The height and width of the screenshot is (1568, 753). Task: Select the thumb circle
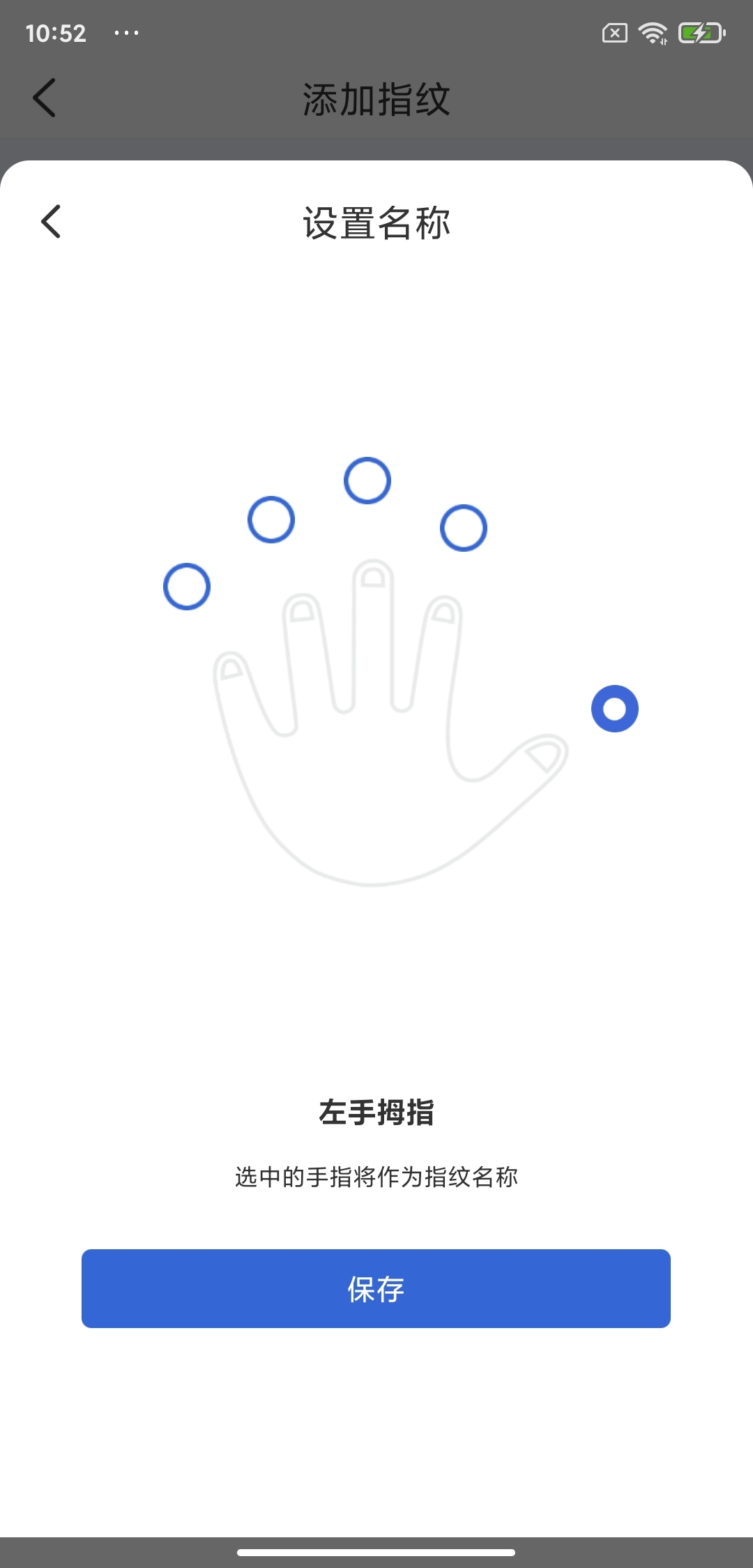pos(615,709)
